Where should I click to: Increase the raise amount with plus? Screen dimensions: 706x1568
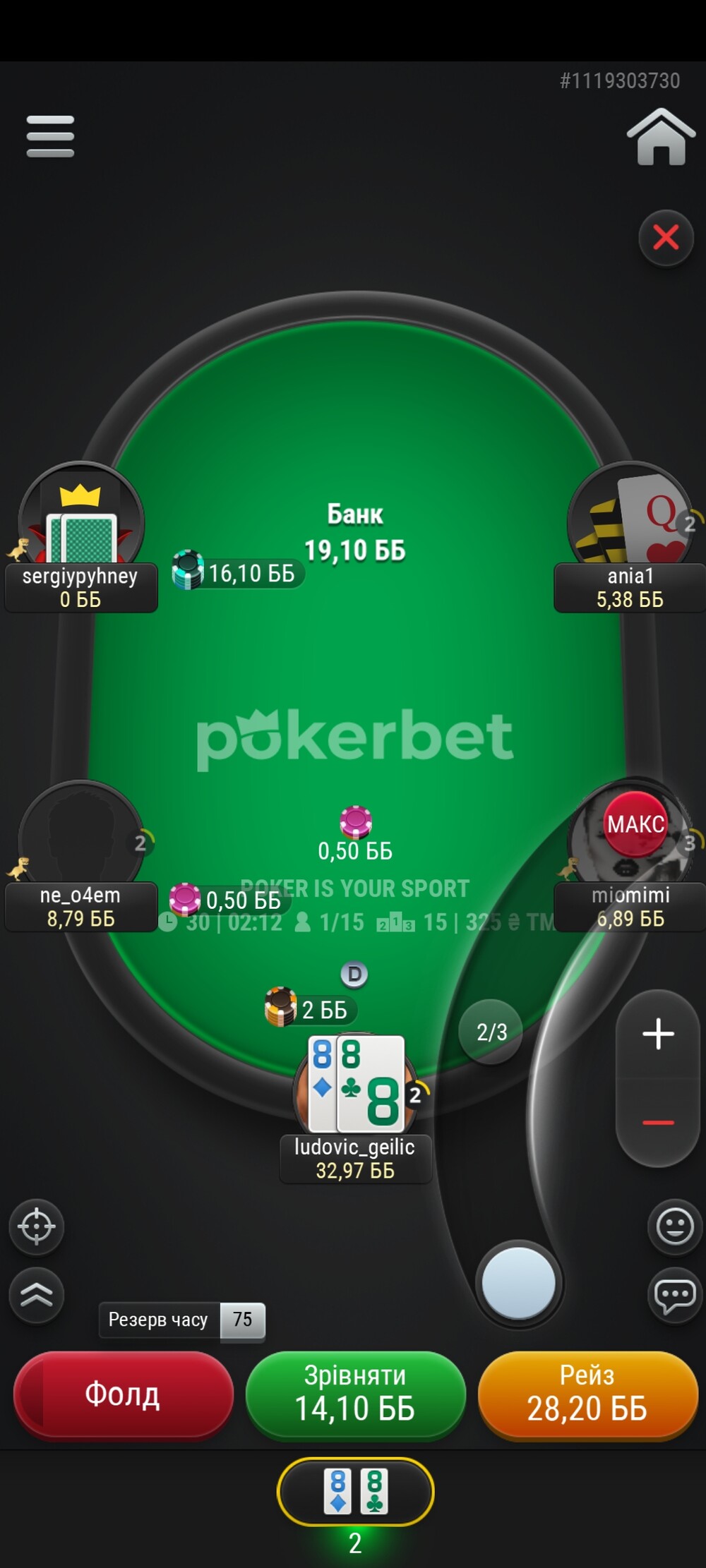pyautogui.click(x=658, y=1034)
